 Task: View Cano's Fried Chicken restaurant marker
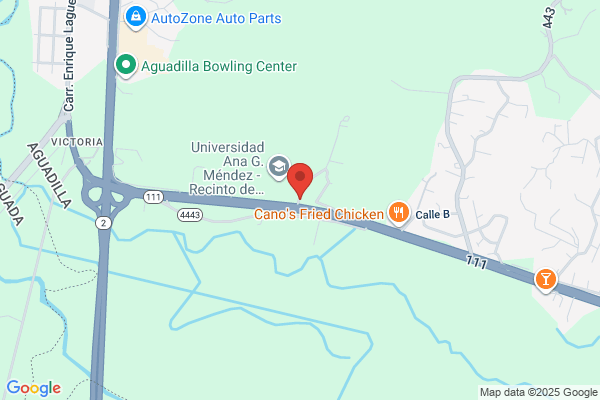(398, 214)
